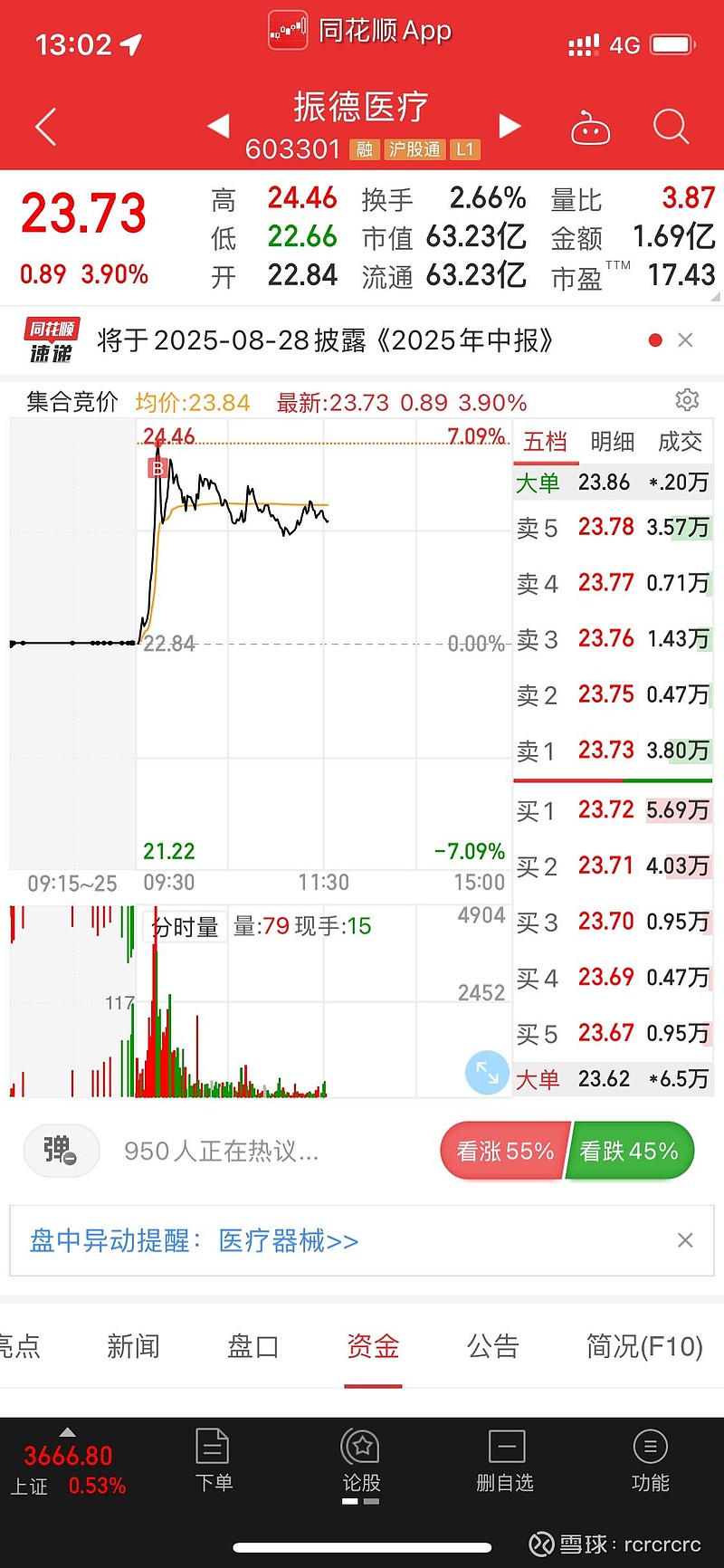Screen dimensions: 724x1568
Task: Switch to the 新闻 tab
Action: 133,1346
